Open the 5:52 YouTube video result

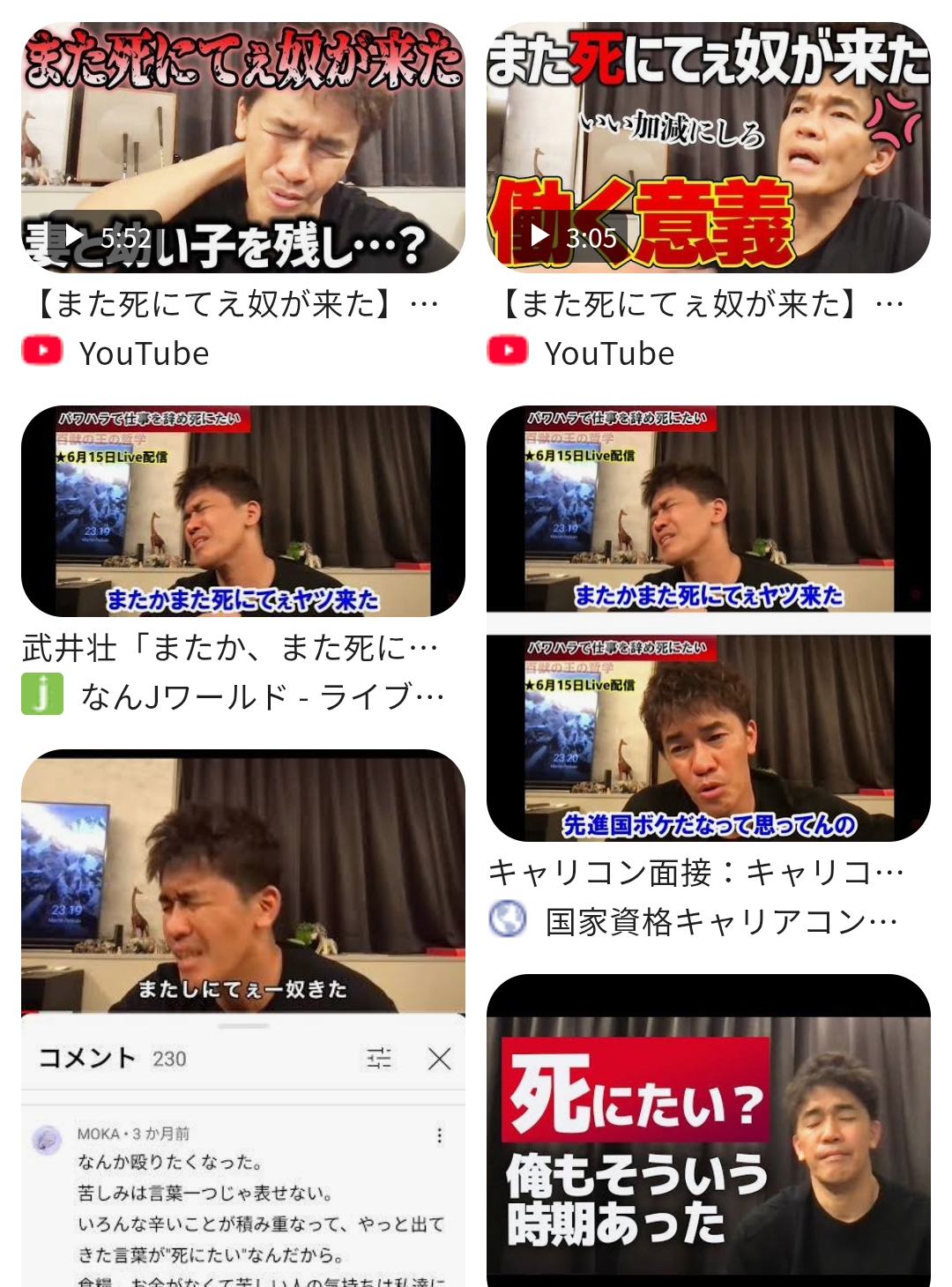(x=242, y=148)
